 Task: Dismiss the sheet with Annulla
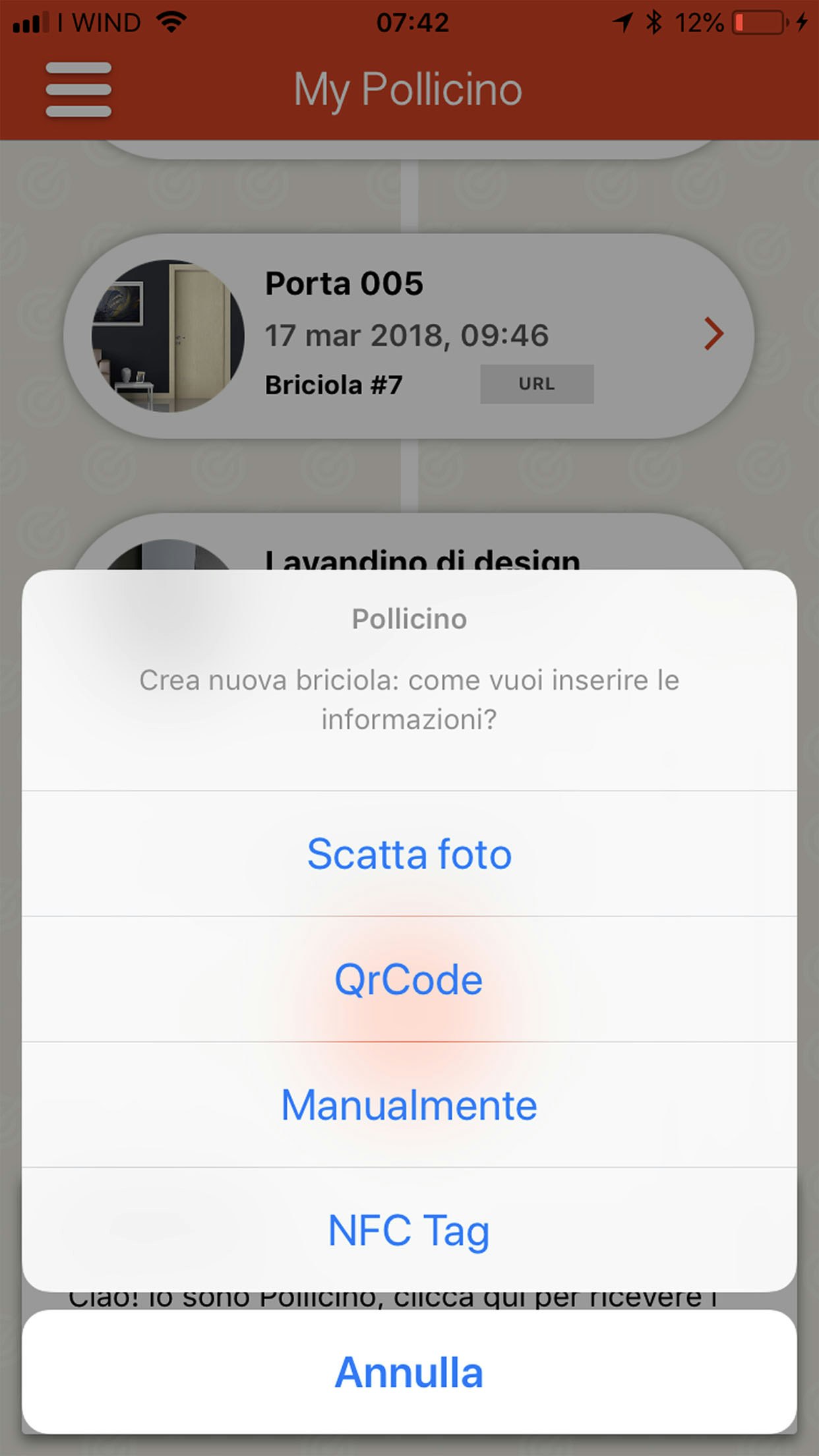pyautogui.click(x=409, y=1372)
